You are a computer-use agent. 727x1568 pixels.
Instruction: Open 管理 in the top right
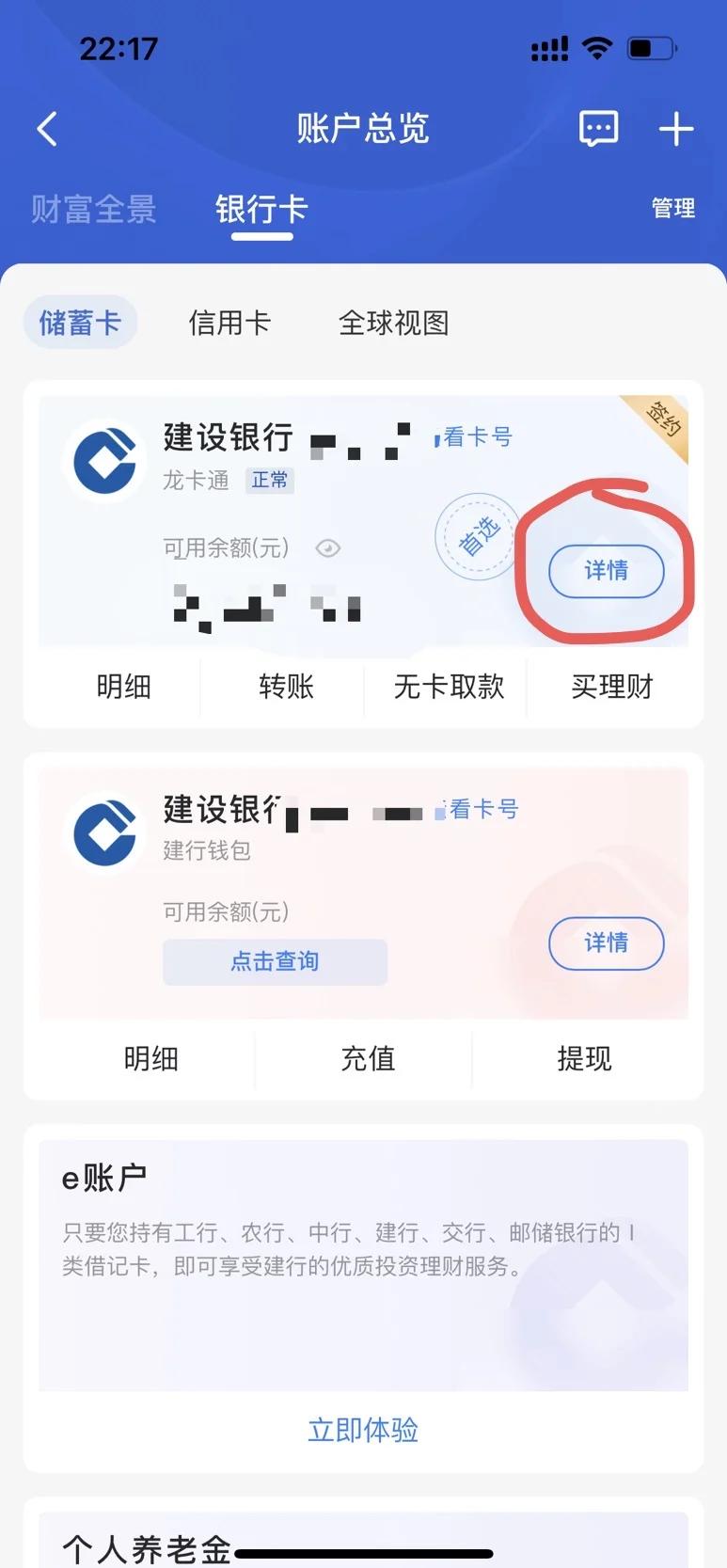[x=673, y=208]
